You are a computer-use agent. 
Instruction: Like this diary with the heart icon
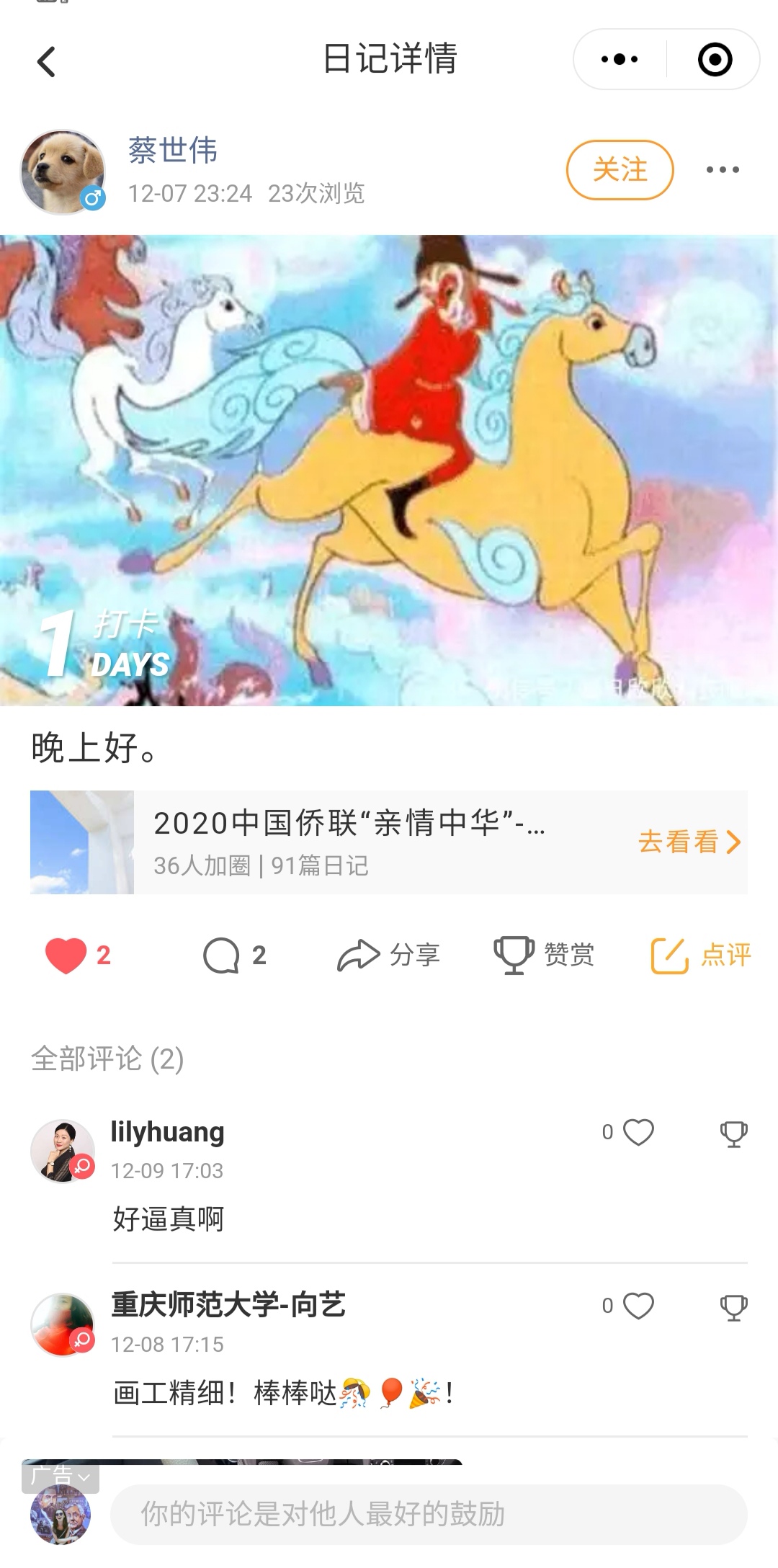tap(66, 955)
